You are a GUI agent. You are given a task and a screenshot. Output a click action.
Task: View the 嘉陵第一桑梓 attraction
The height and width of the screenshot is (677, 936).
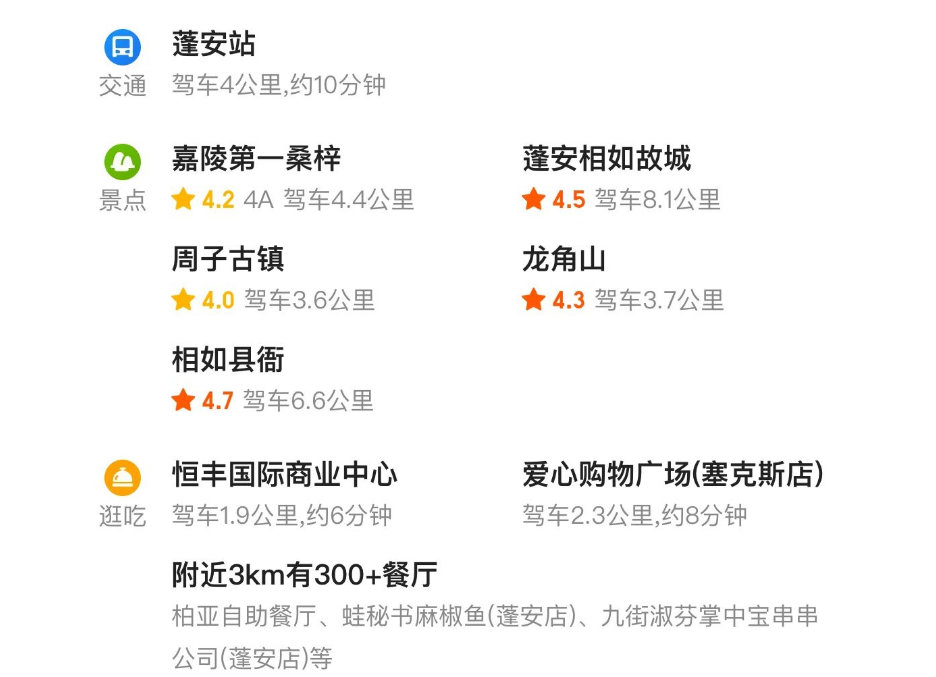click(x=256, y=159)
